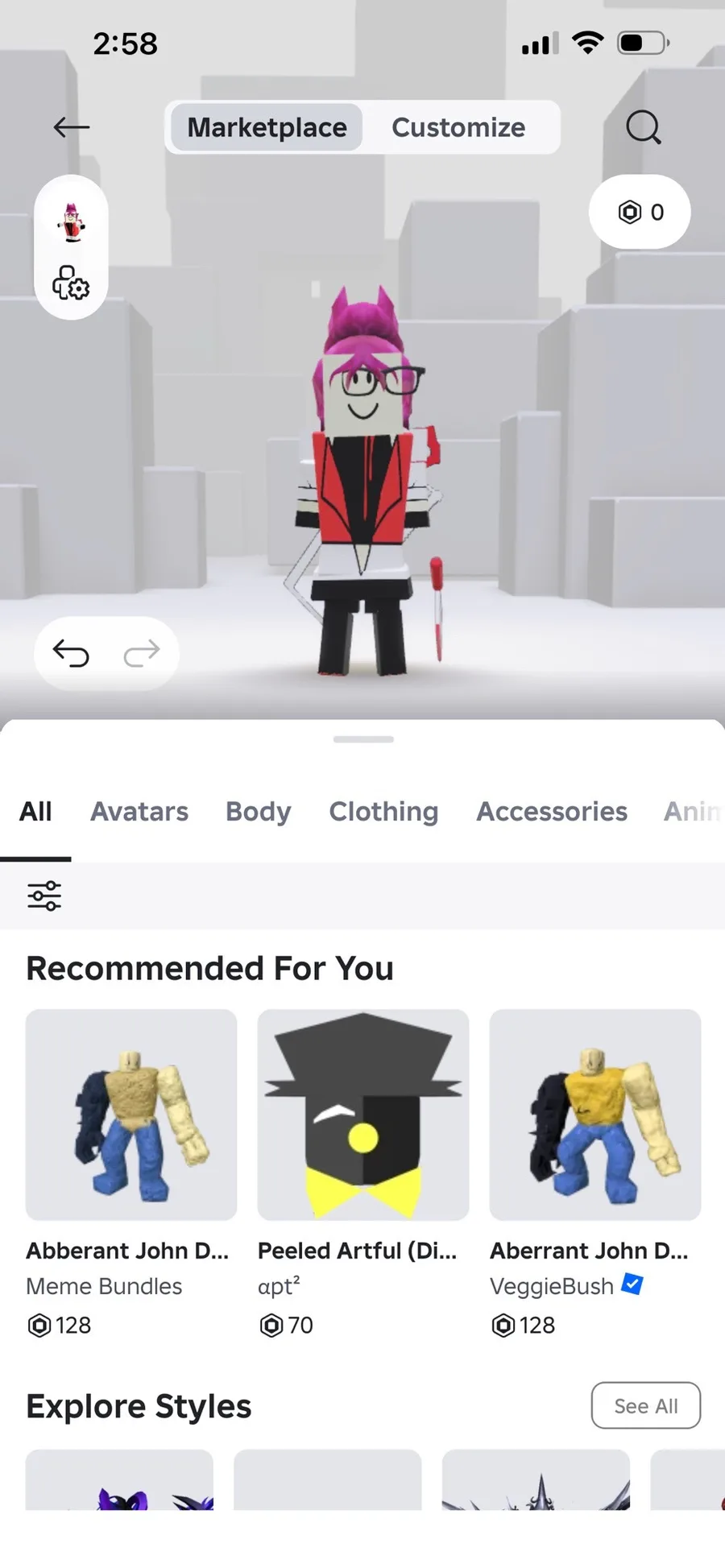Screen dimensions: 725x1568
Task: Undo the last avatar change
Action: [71, 652]
